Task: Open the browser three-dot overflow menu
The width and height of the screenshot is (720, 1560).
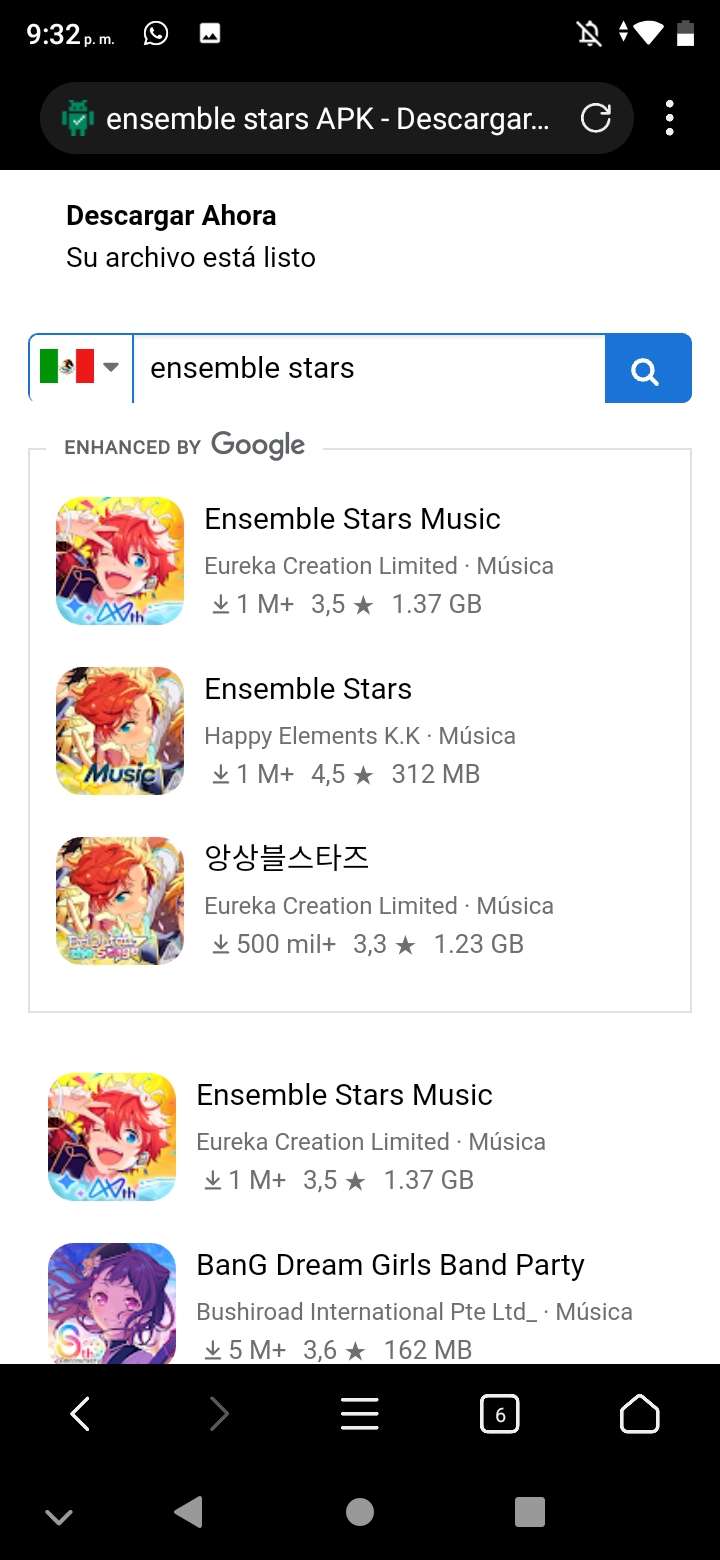Action: coord(670,118)
